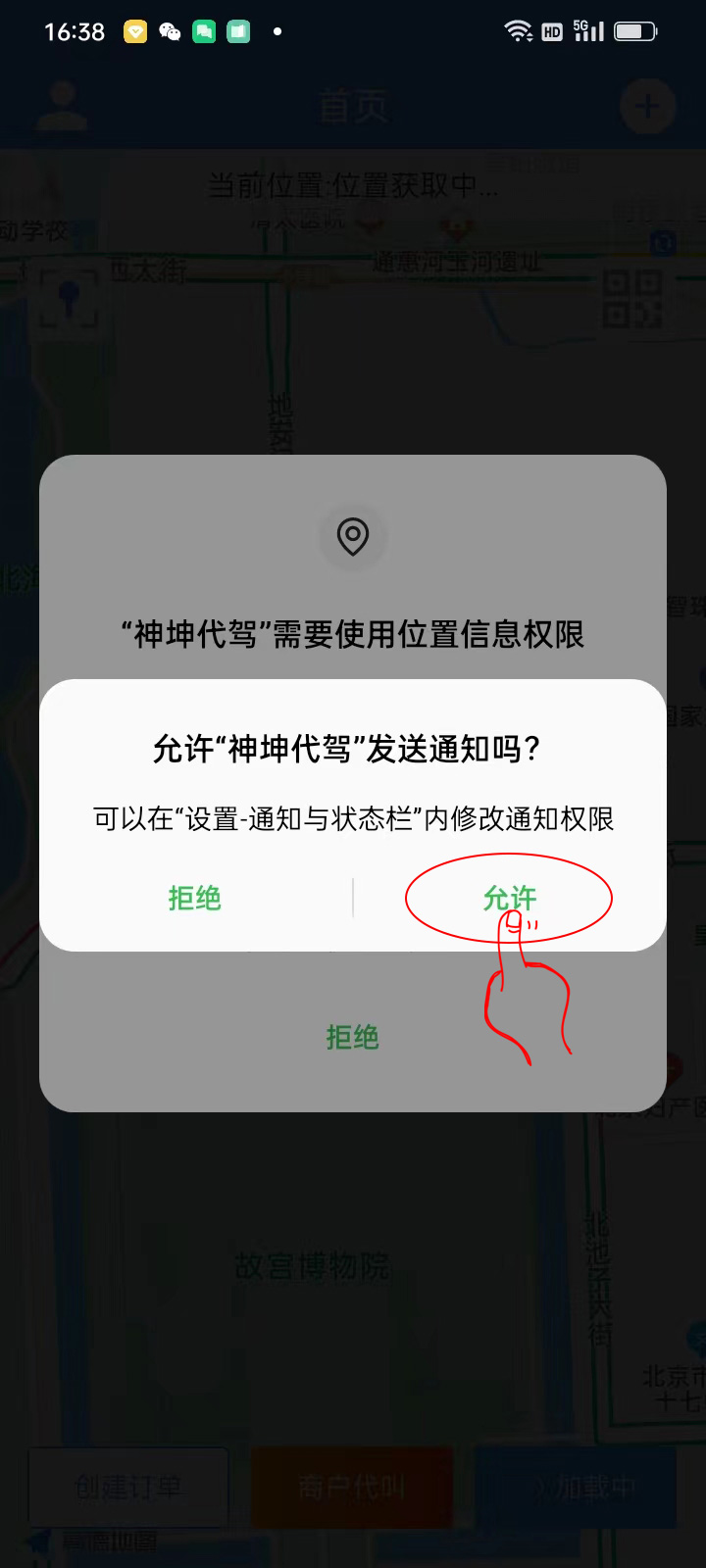The height and width of the screenshot is (1568, 706).
Task: Reject the location permission at dialog bottom
Action: 352,1037
